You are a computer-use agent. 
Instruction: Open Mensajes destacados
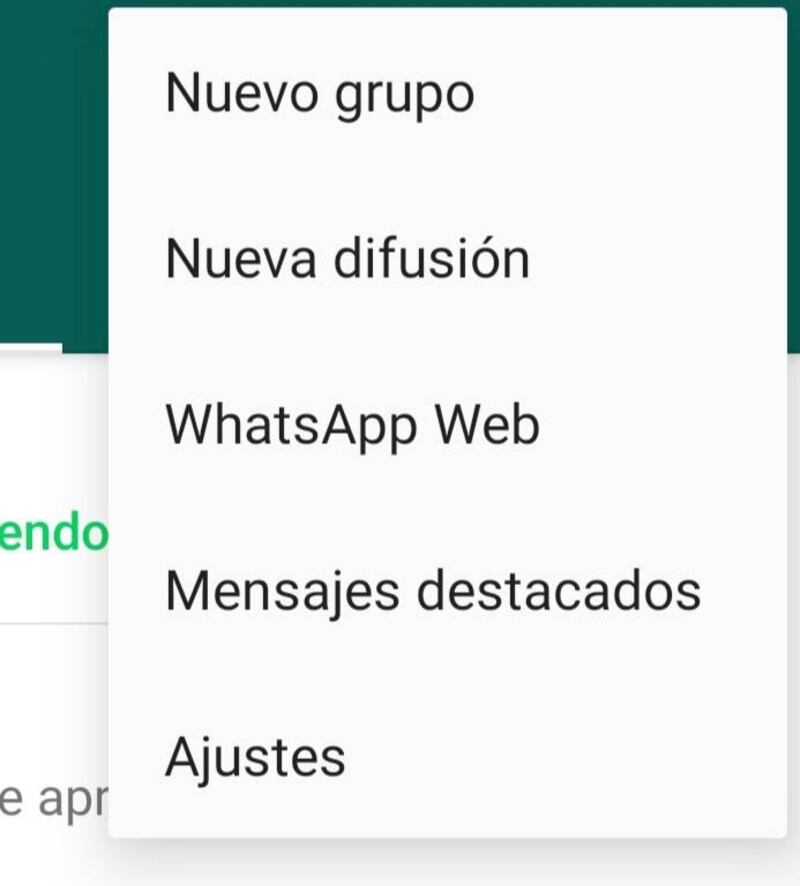(x=432, y=592)
